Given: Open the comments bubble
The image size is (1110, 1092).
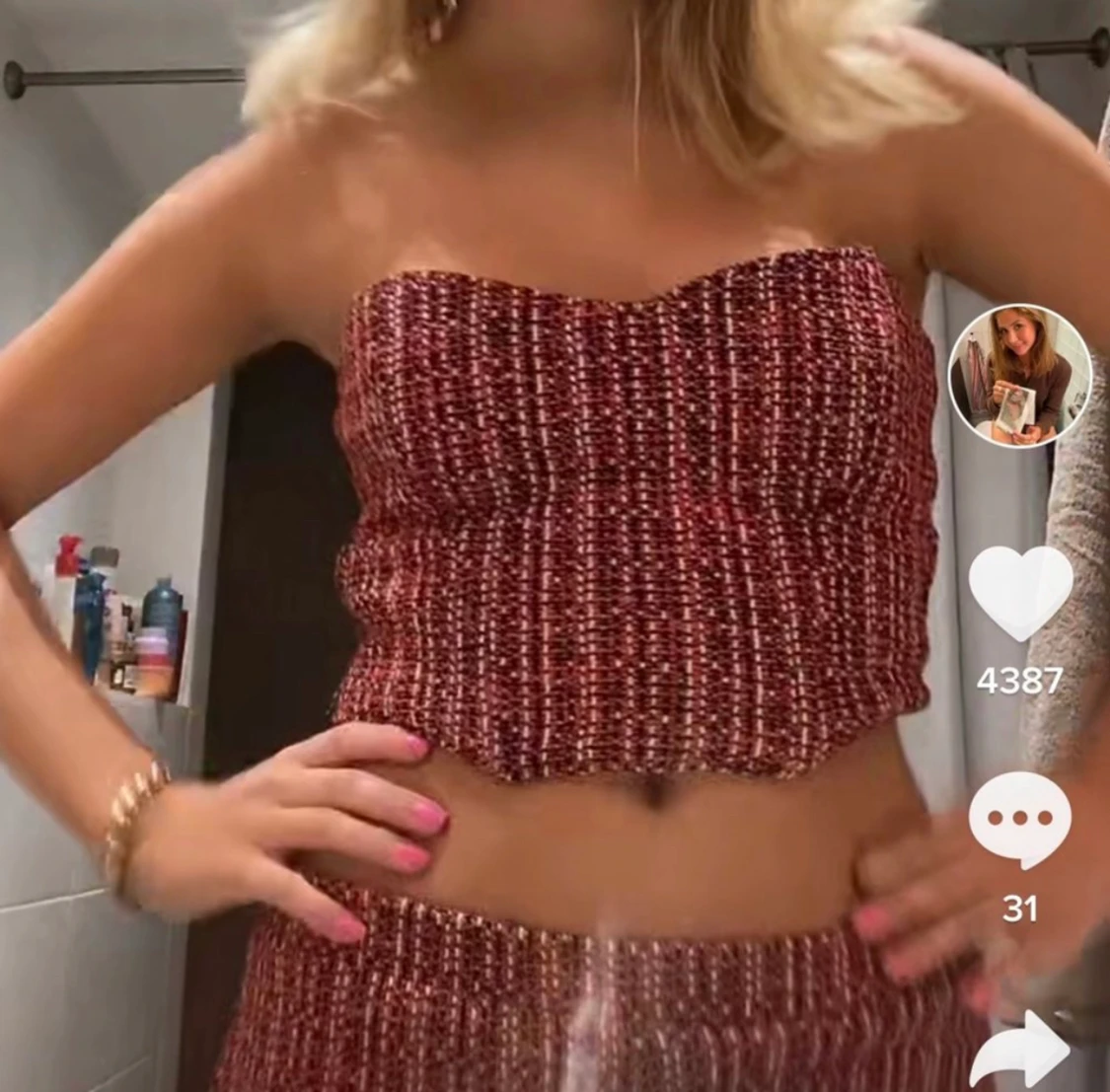Looking at the screenshot, I should click(1020, 822).
